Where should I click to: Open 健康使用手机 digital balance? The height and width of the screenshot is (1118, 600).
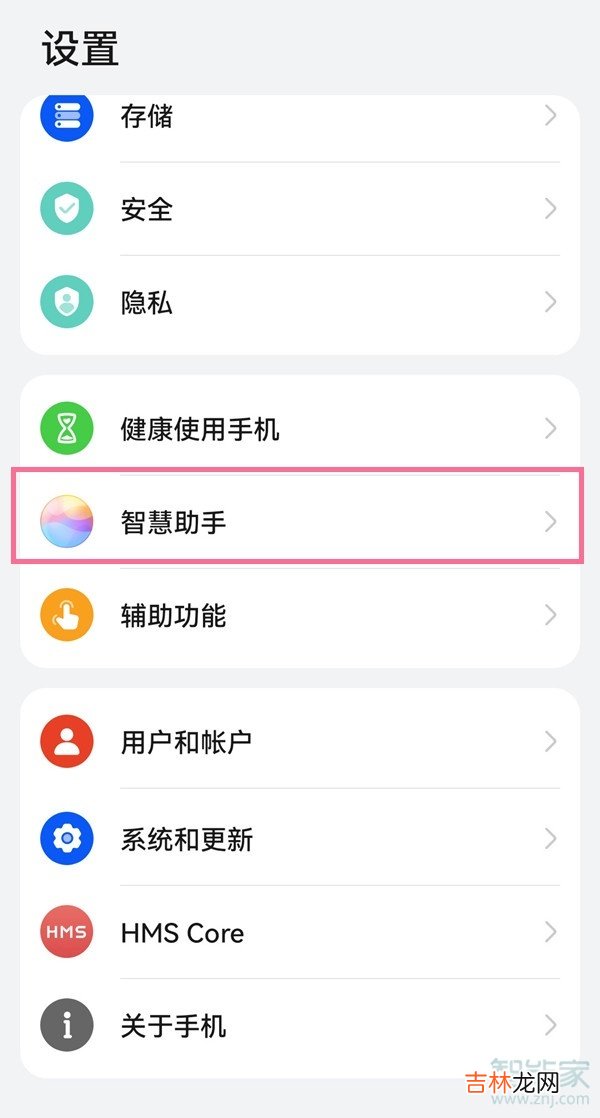[300, 429]
